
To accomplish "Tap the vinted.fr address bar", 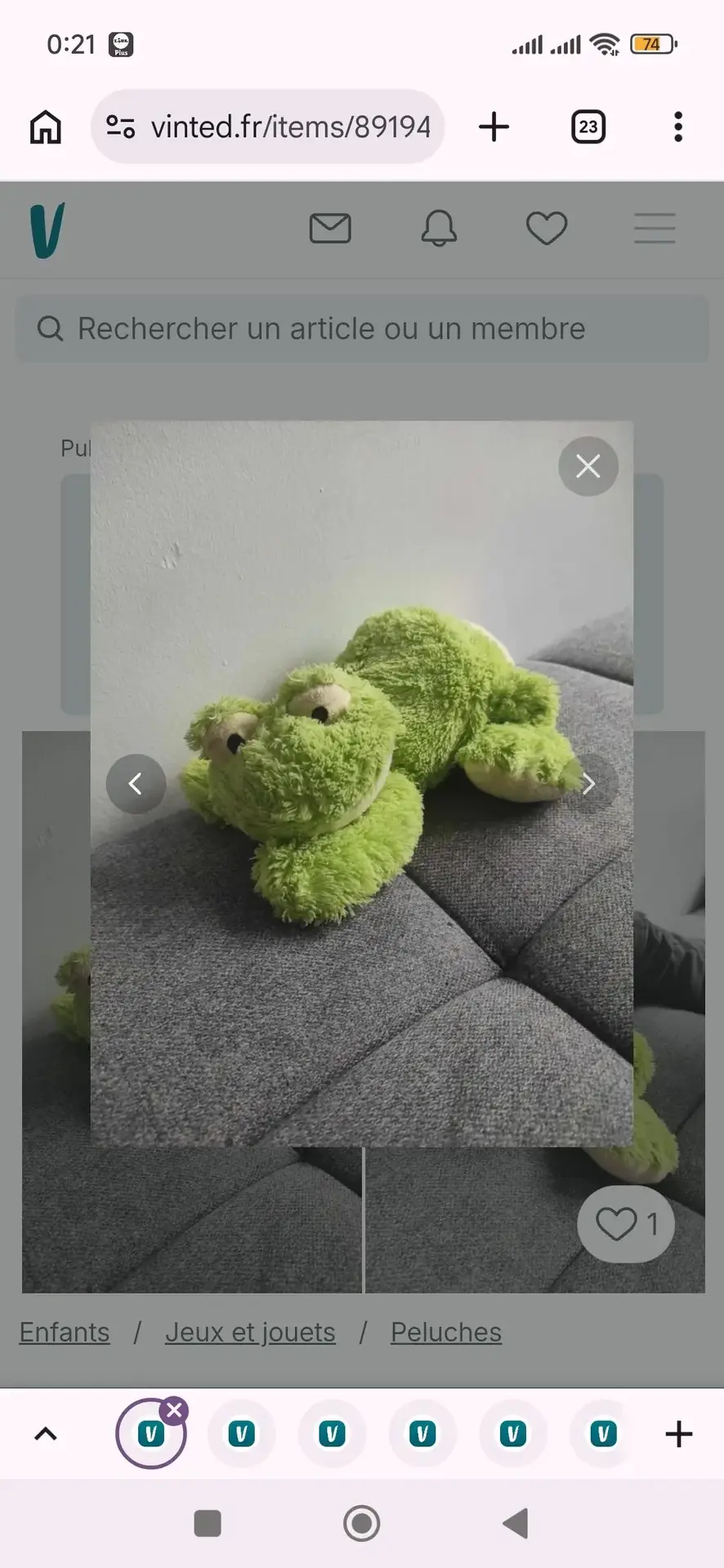I will pos(268,127).
